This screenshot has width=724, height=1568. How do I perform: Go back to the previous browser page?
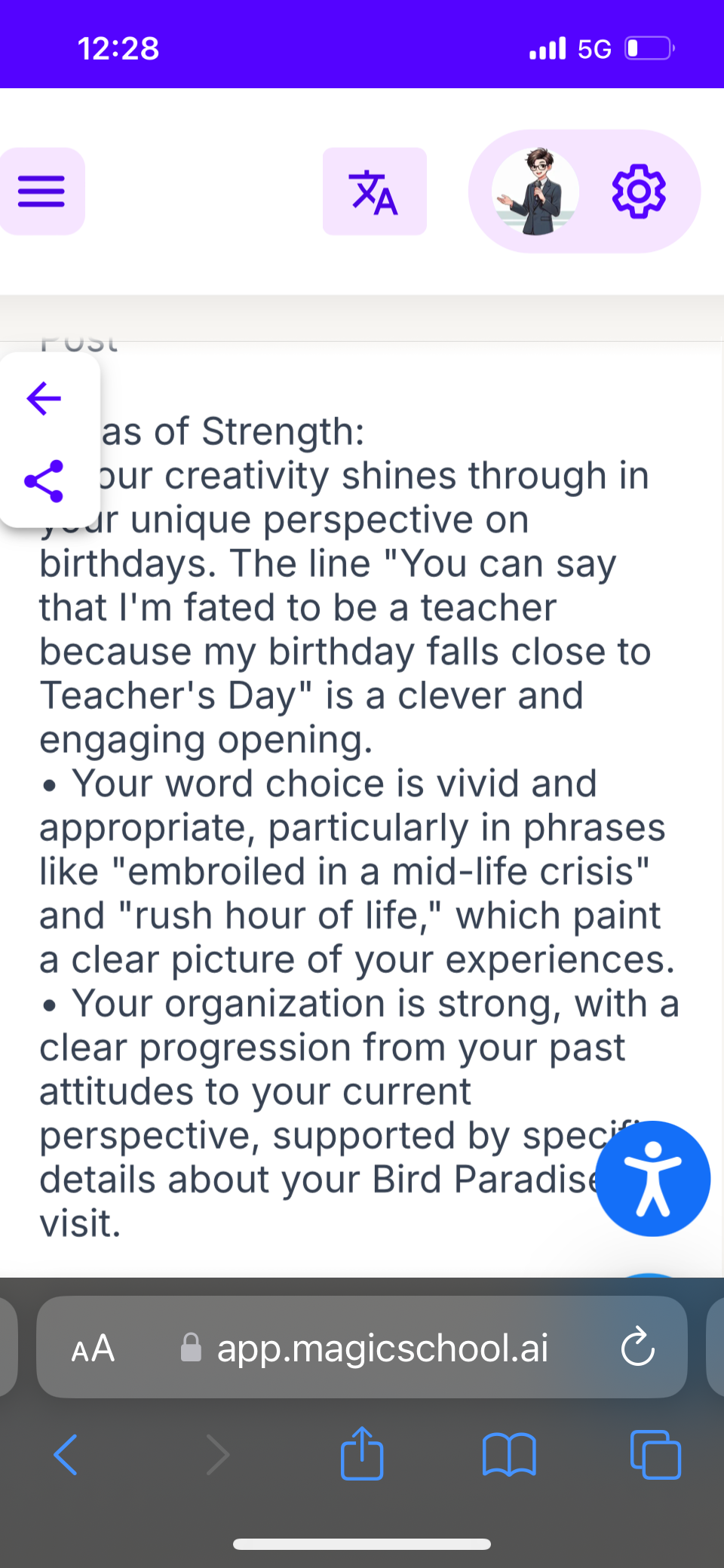click(66, 1454)
